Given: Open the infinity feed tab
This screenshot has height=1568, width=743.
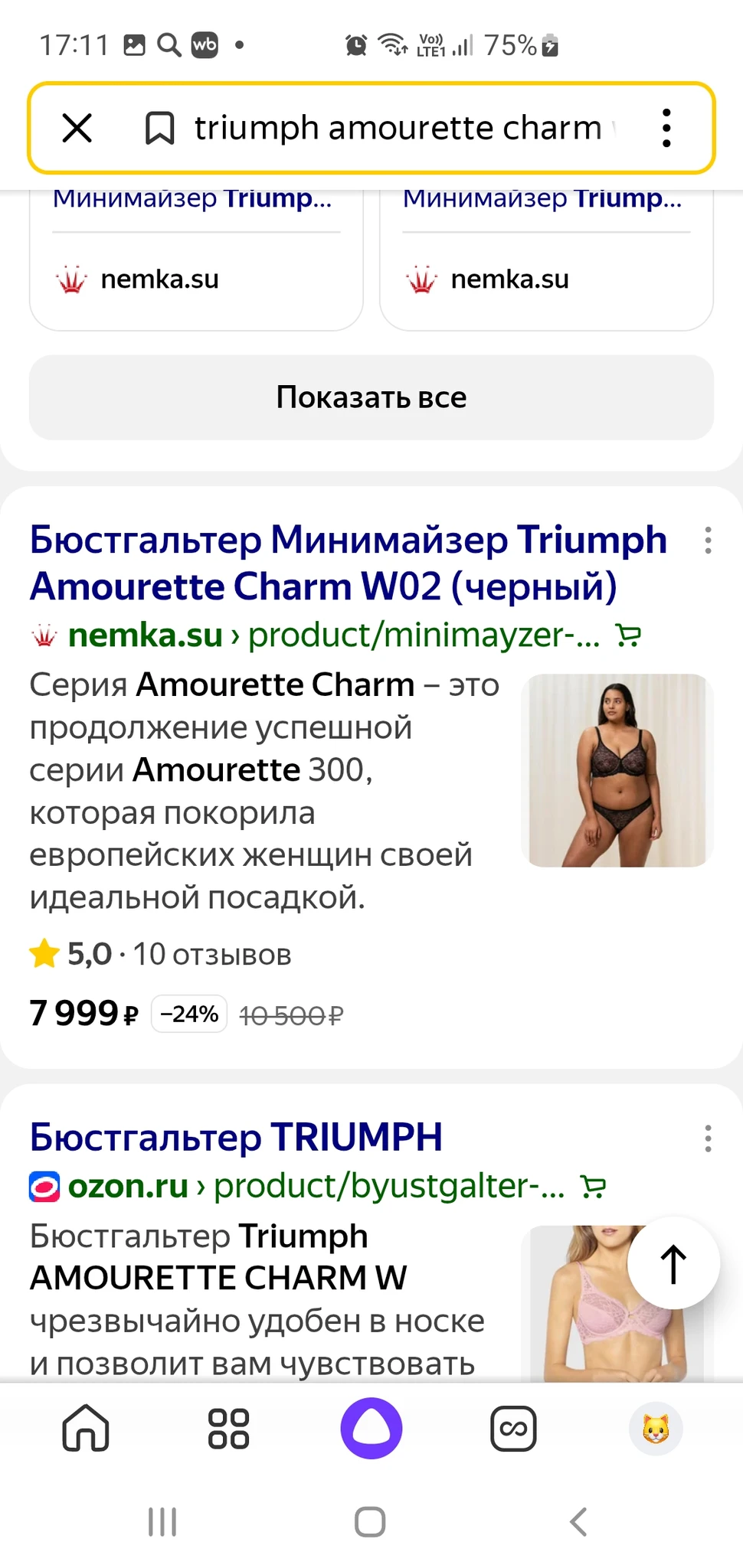Looking at the screenshot, I should coord(513,1429).
